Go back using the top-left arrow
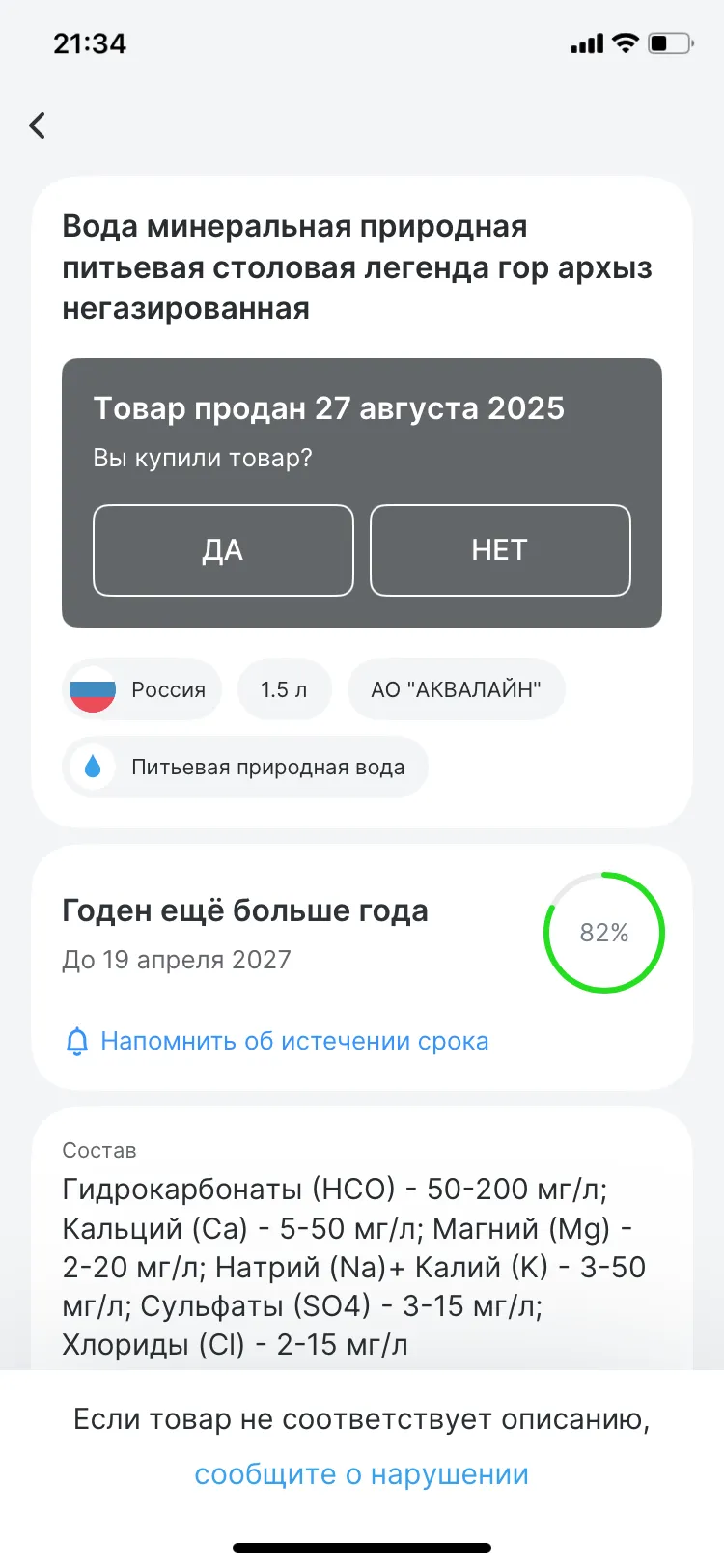The image size is (724, 1568). pos(38,126)
